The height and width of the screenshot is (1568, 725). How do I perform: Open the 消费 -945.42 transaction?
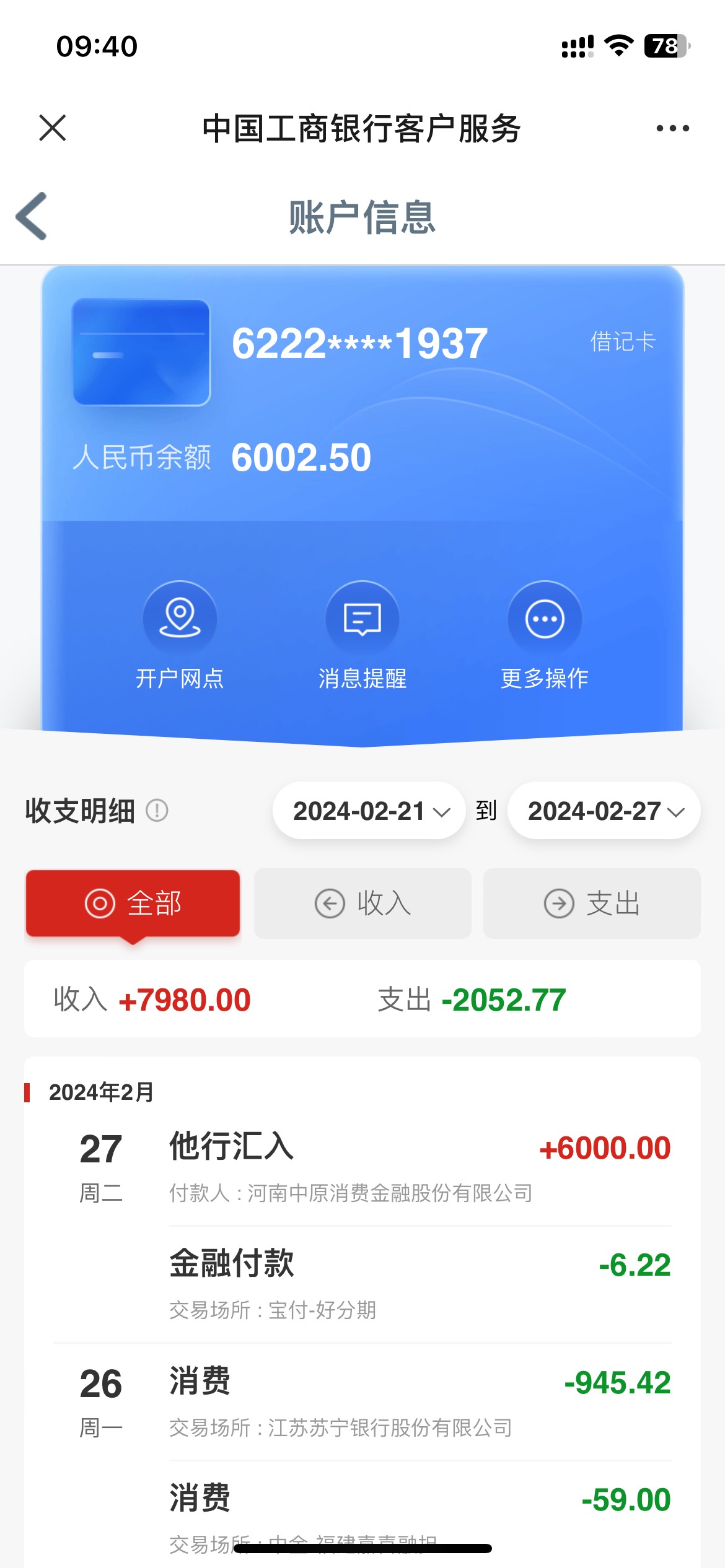tap(420, 1403)
